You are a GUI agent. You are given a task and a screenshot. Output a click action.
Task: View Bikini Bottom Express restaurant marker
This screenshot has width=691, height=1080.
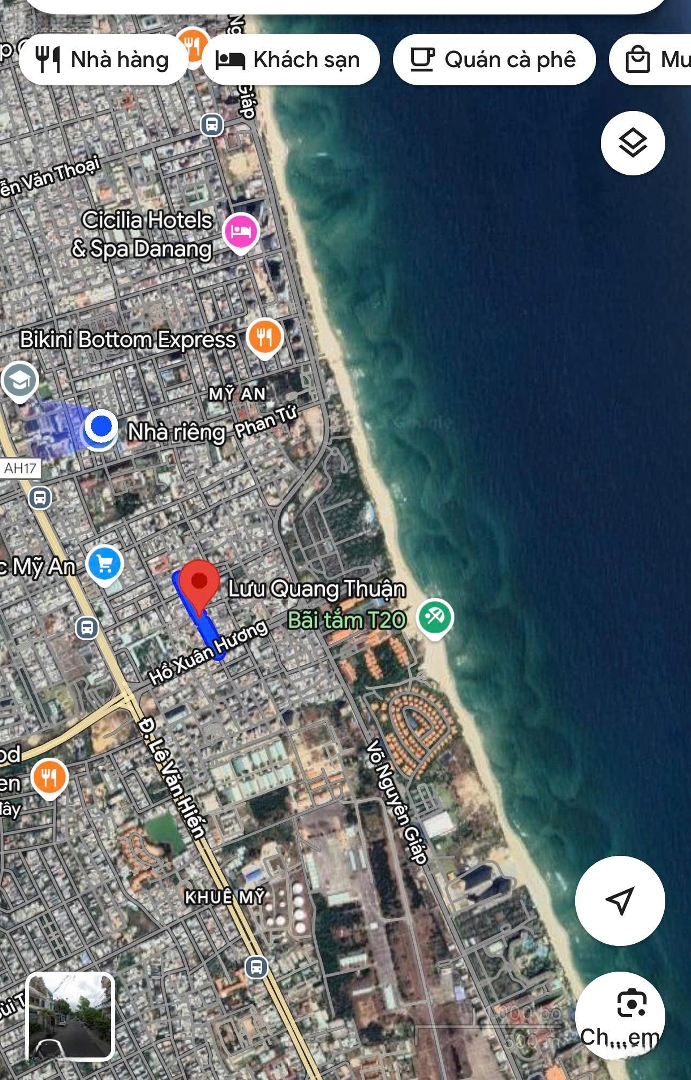coord(264,338)
